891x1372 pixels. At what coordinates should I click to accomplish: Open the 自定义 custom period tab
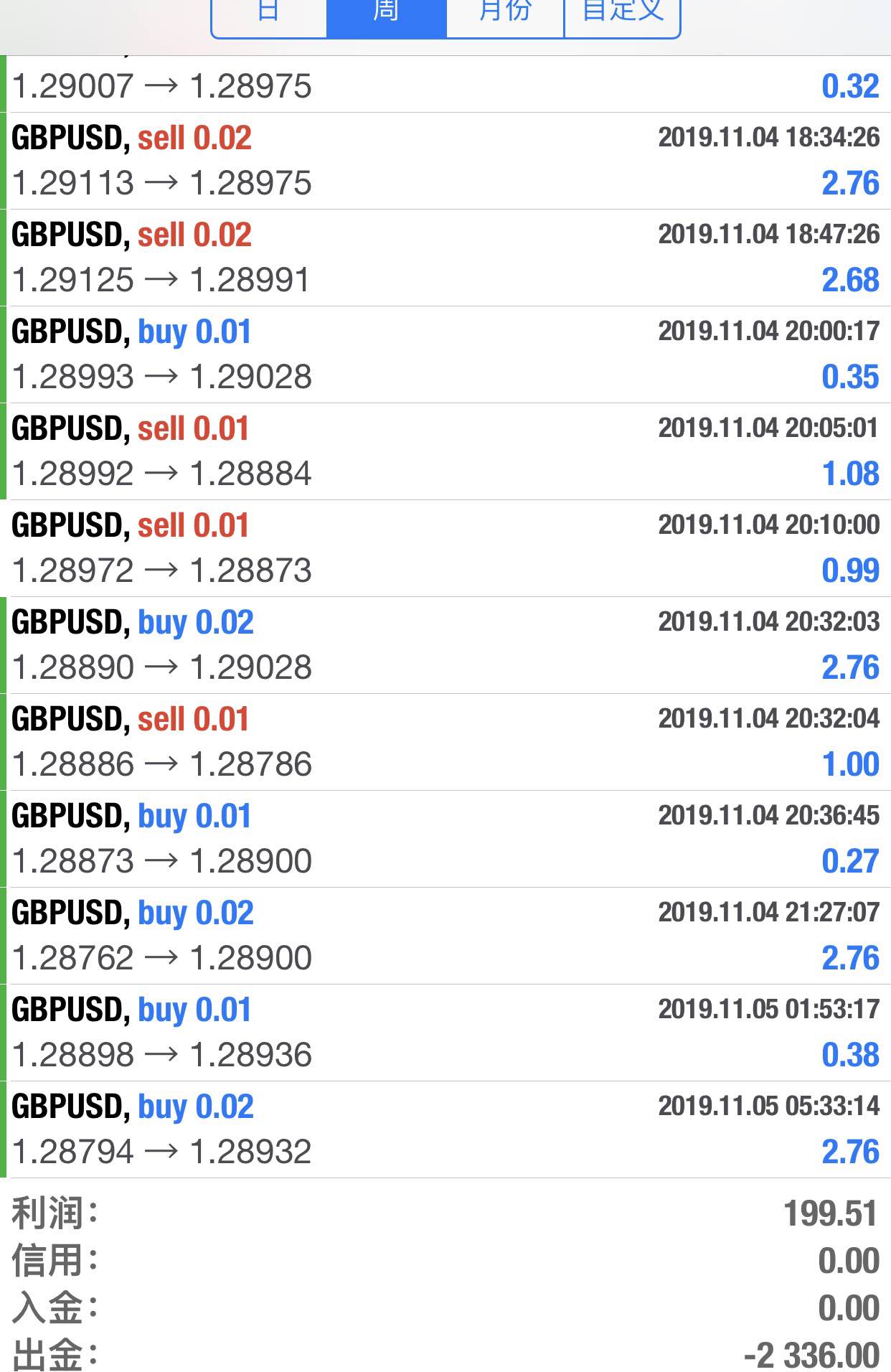622,14
